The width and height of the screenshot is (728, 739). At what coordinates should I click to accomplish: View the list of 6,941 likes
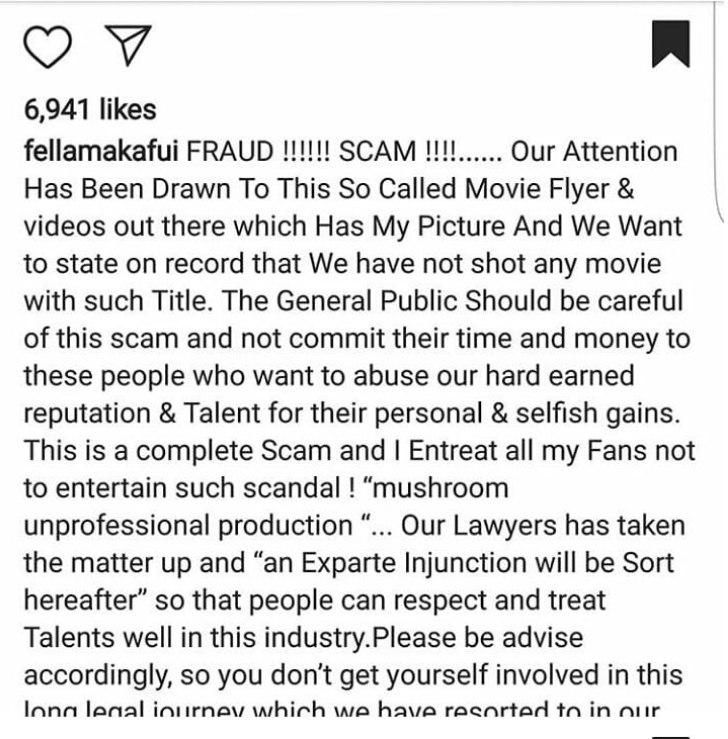(x=89, y=109)
